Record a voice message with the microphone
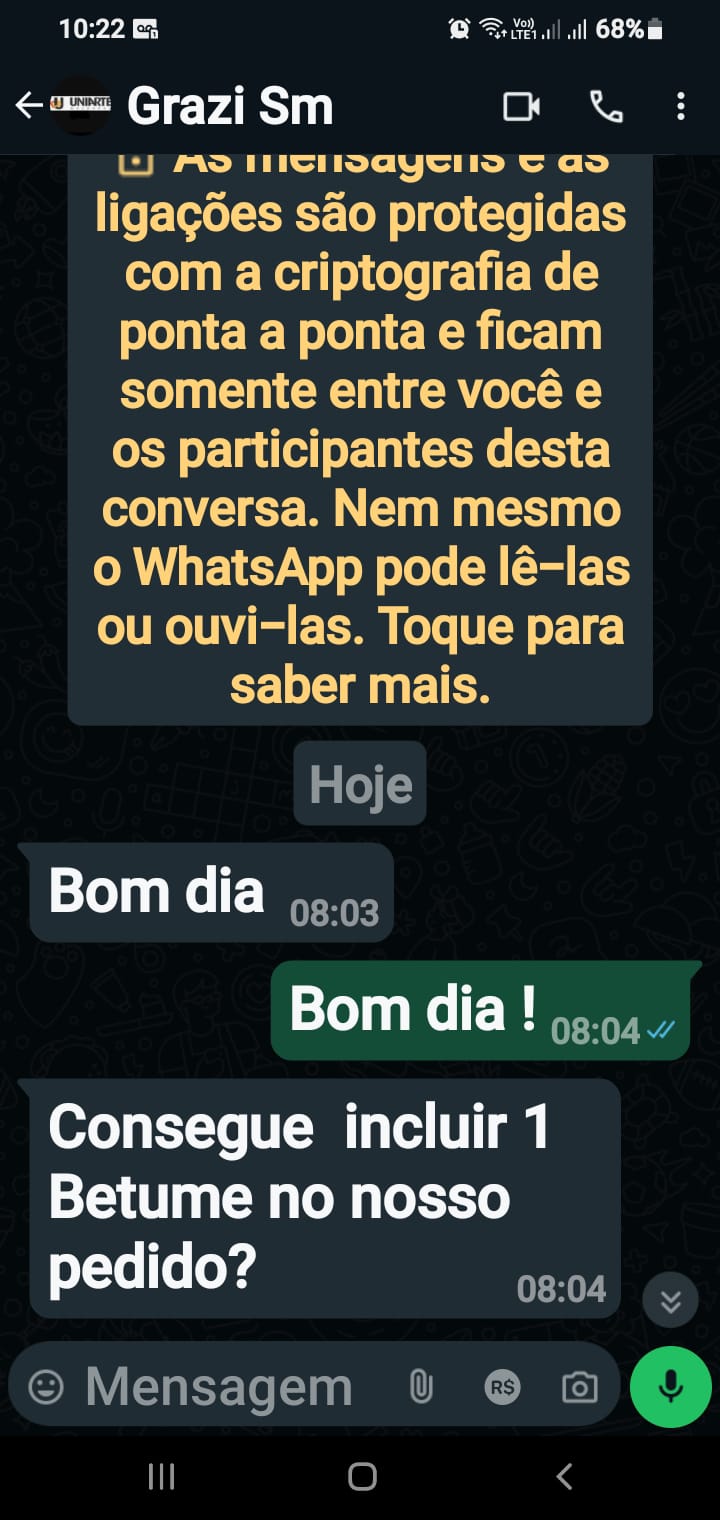Viewport: 720px width, 1520px height. click(x=670, y=1387)
